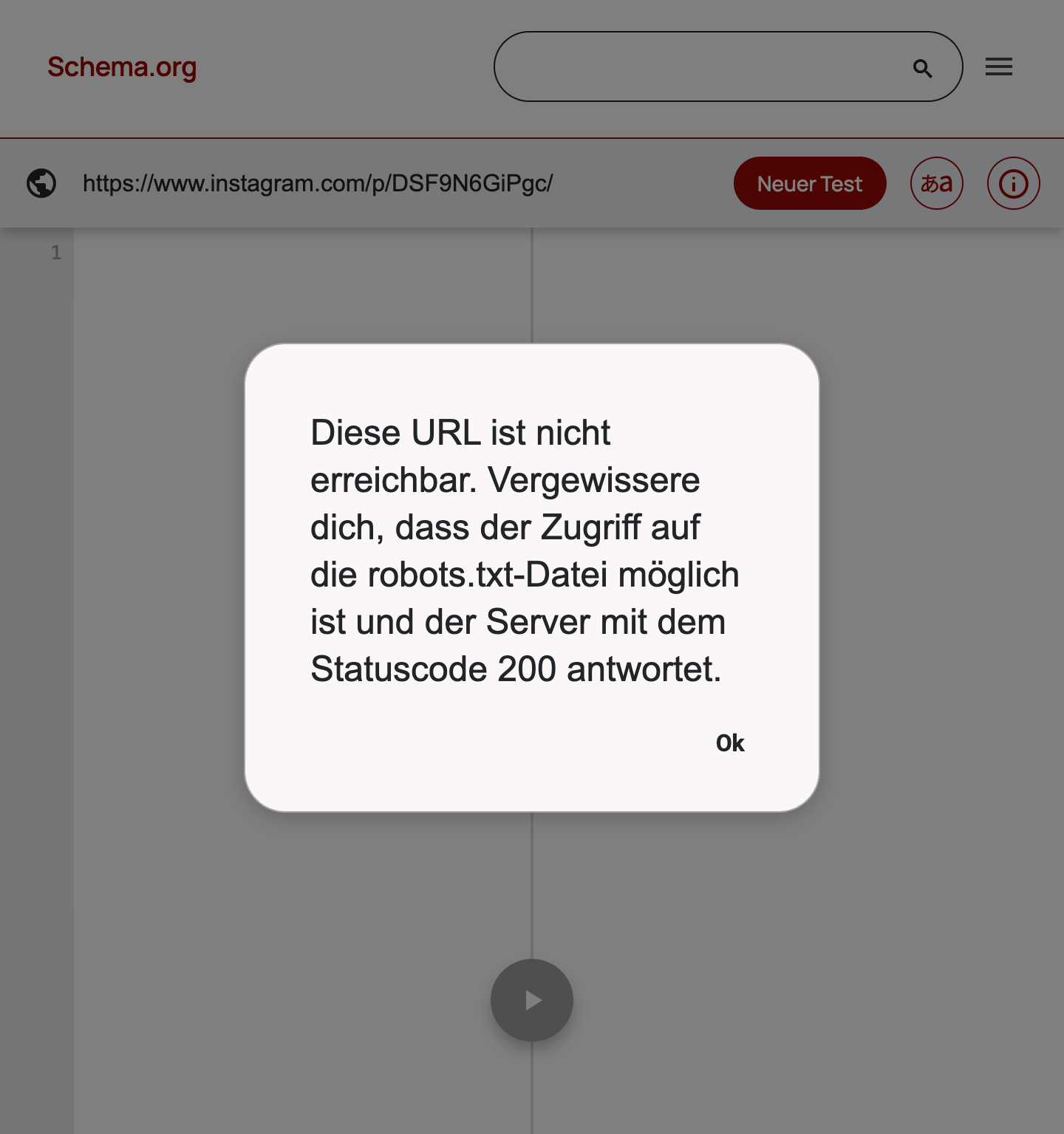Run the test with play button
Screen dimensions: 1064x1134
click(x=532, y=1000)
